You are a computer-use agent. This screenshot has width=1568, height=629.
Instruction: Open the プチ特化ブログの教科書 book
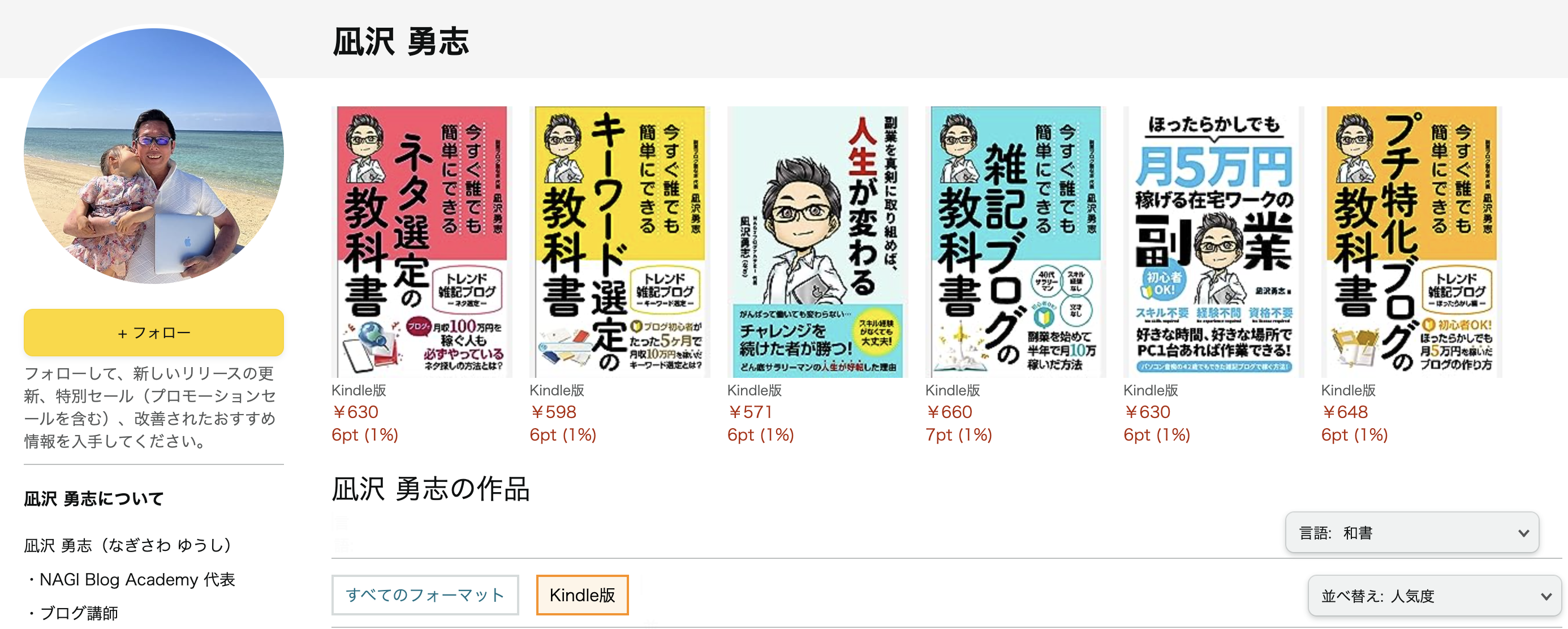coord(1411,242)
